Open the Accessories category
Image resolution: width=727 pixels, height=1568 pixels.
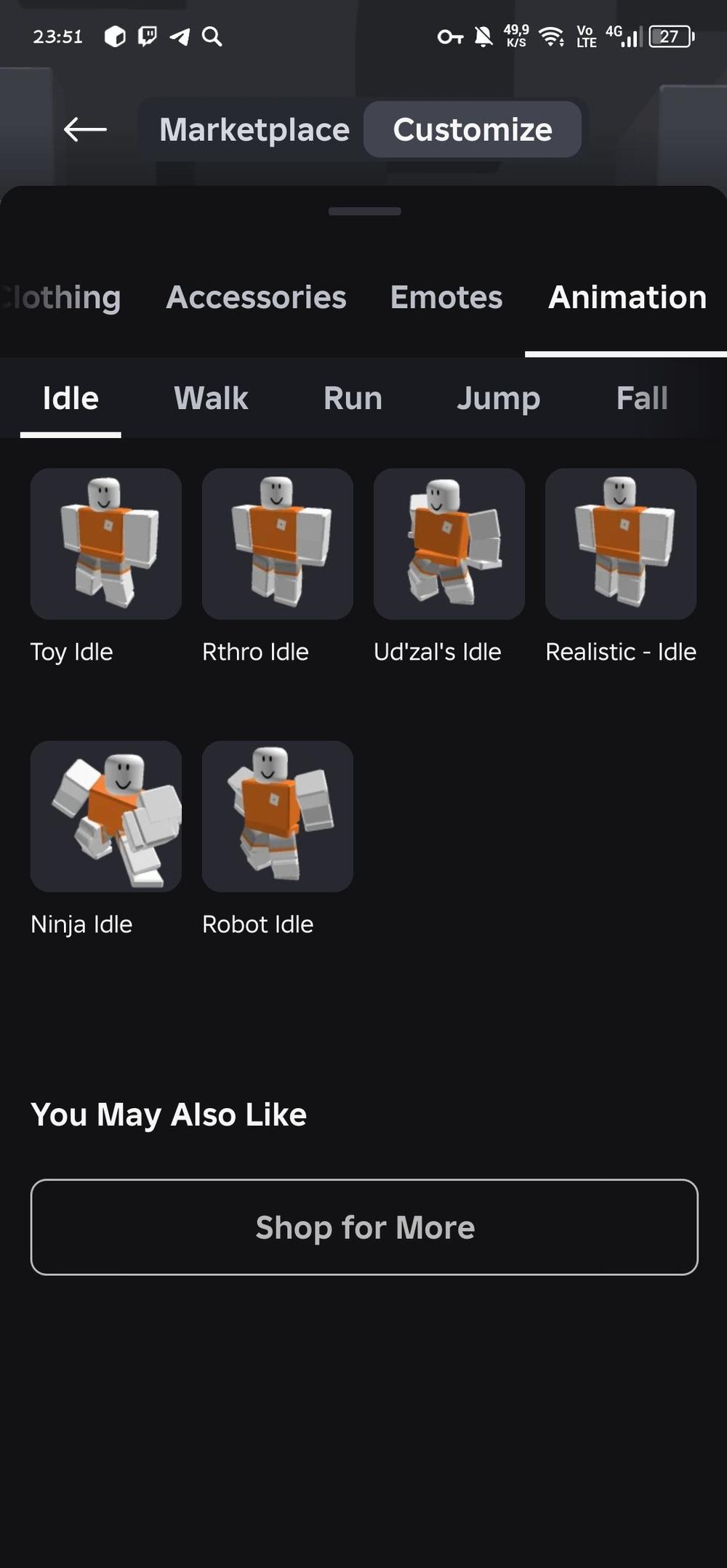click(x=256, y=297)
